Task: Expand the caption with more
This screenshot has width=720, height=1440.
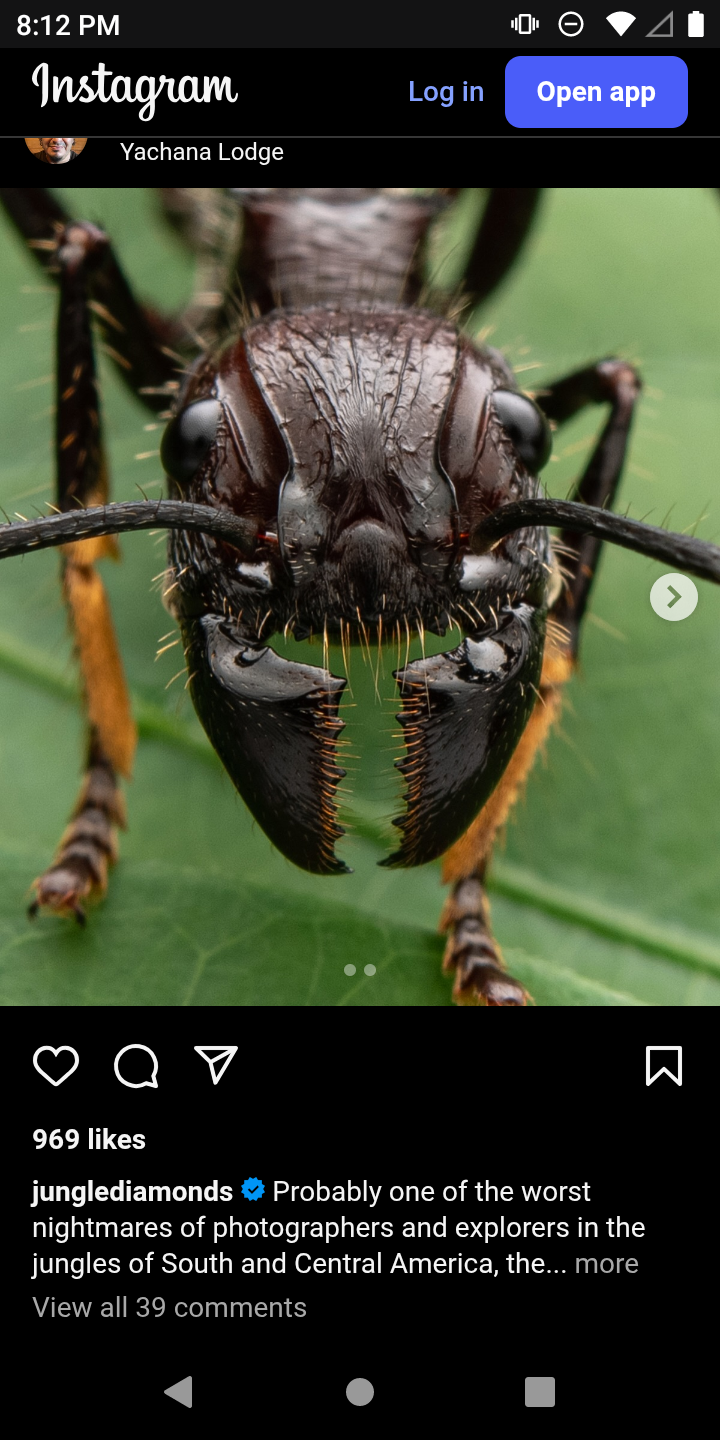Action: [606, 1263]
